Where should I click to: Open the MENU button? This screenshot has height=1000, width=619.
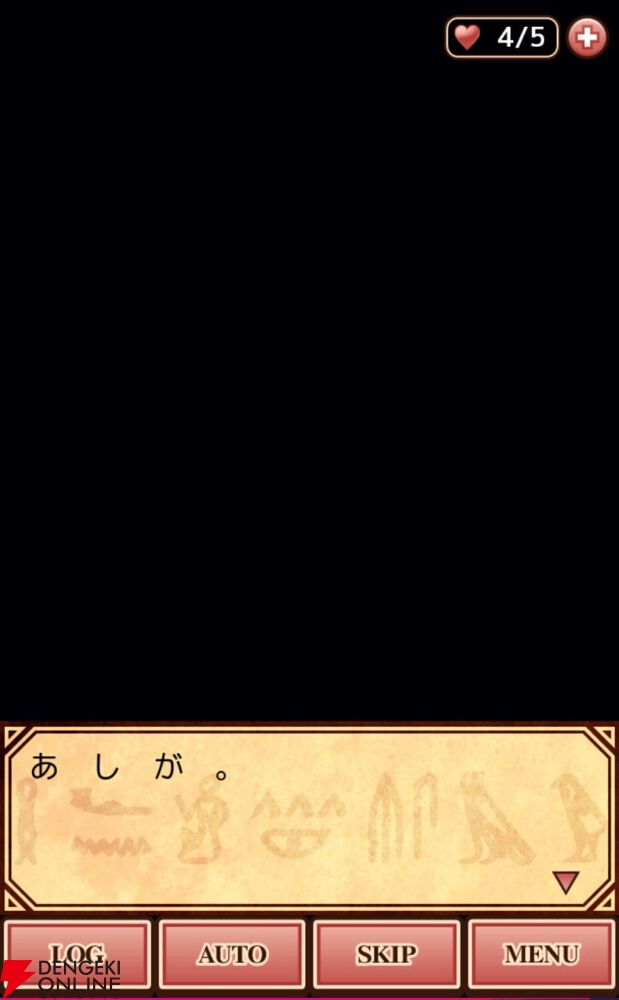point(541,954)
